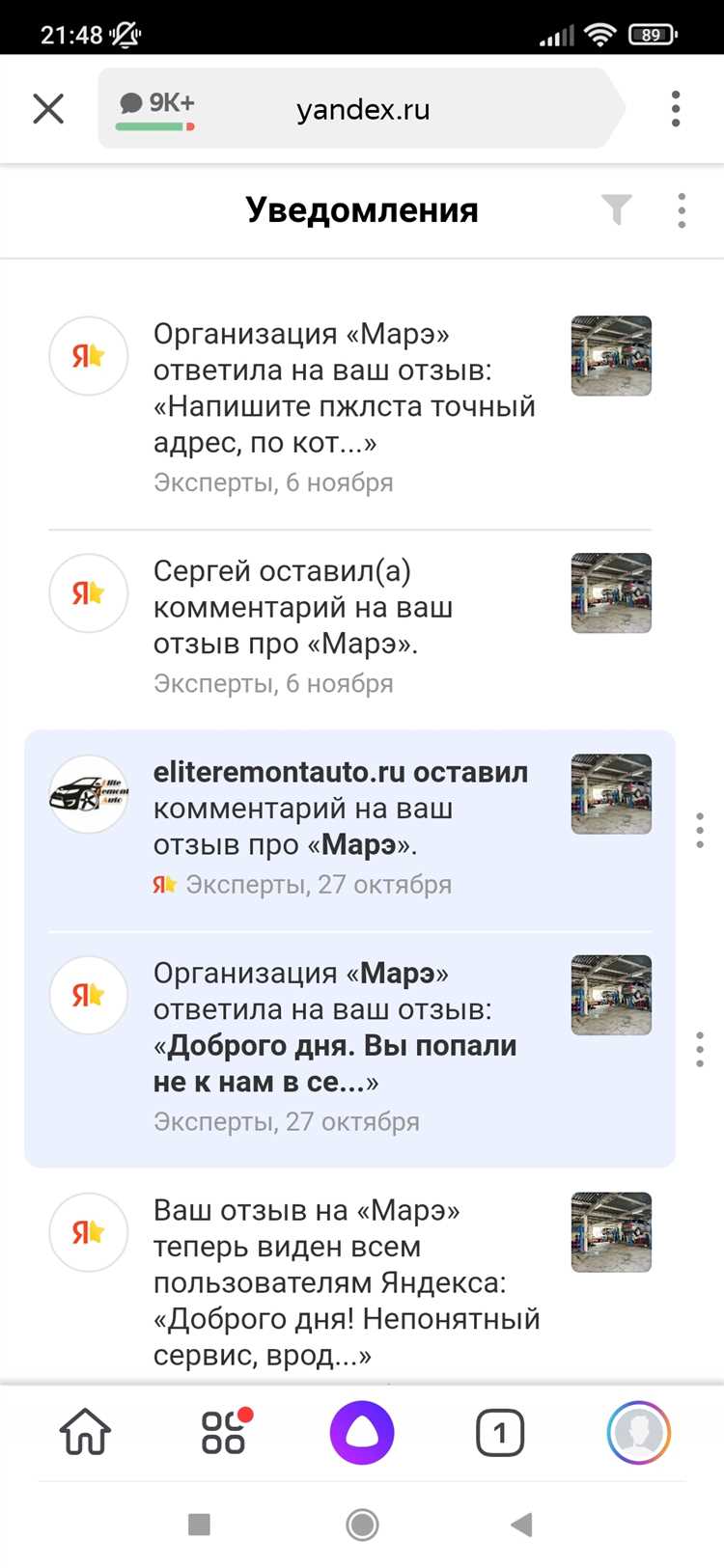724x1568 pixels.
Task: Open the browser tabs switcher
Action: coord(500,1434)
